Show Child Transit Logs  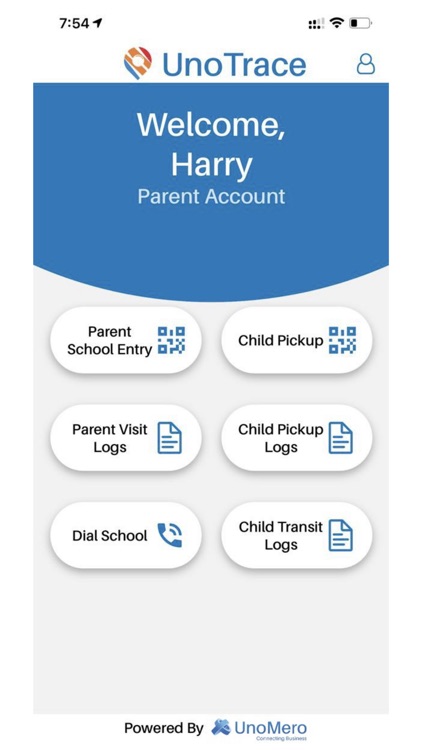pyautogui.click(x=297, y=535)
